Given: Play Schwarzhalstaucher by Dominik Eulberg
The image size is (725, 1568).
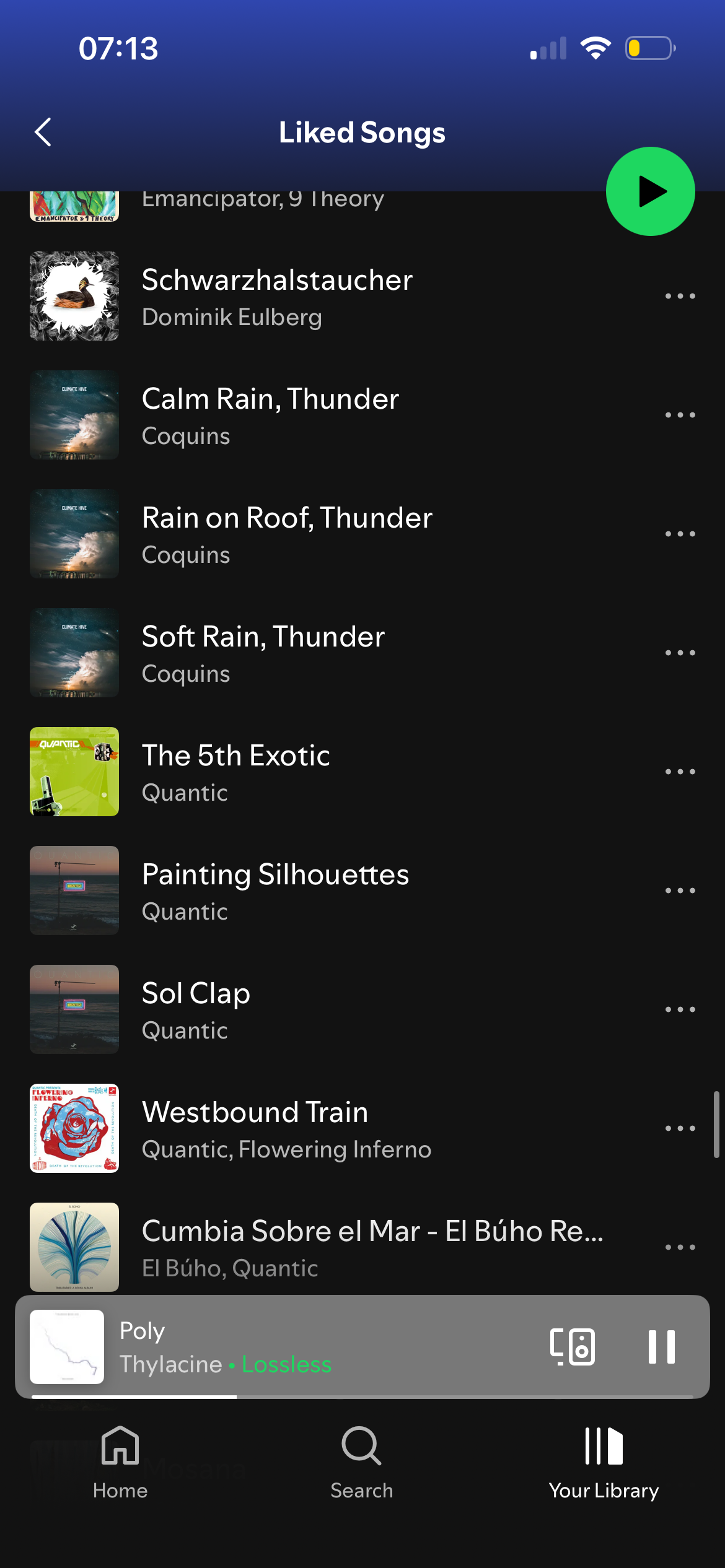Looking at the screenshot, I should coord(276,296).
